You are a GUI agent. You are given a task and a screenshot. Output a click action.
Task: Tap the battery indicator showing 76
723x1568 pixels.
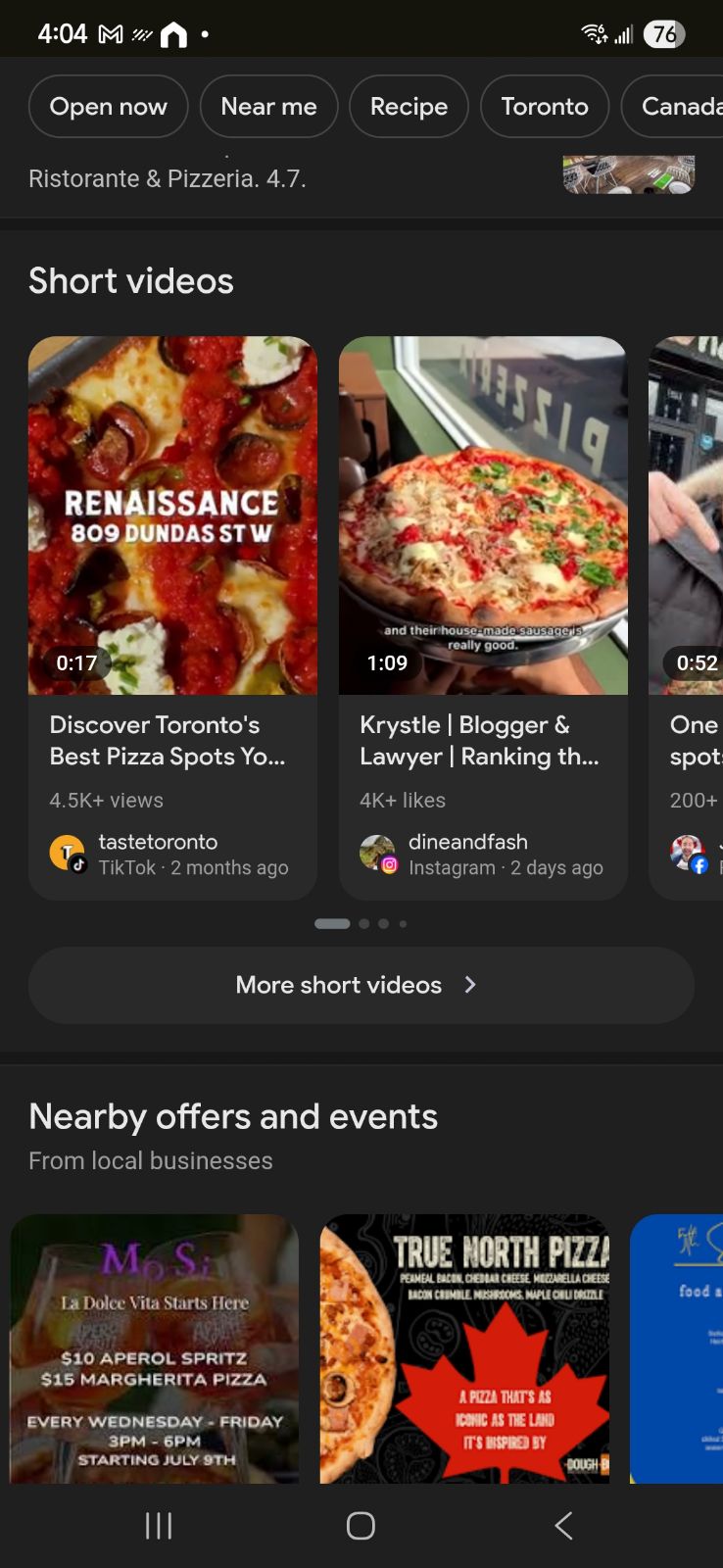click(663, 34)
